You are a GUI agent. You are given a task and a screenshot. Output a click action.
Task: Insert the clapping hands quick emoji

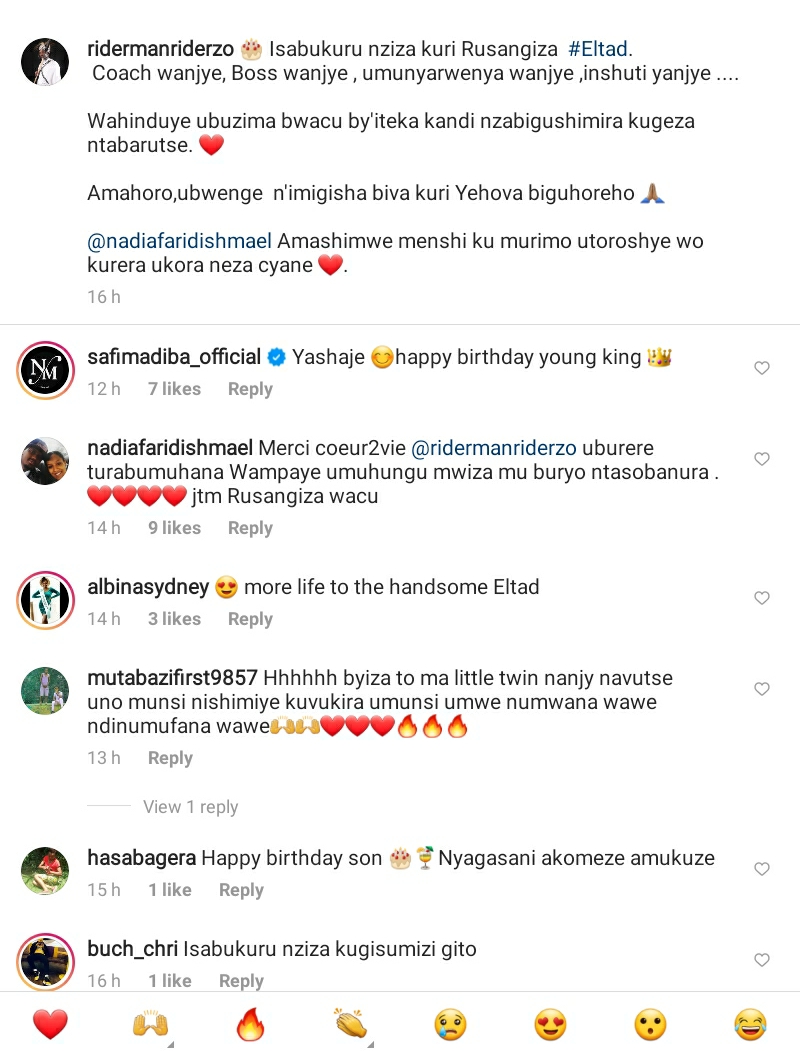[x=350, y=1024]
